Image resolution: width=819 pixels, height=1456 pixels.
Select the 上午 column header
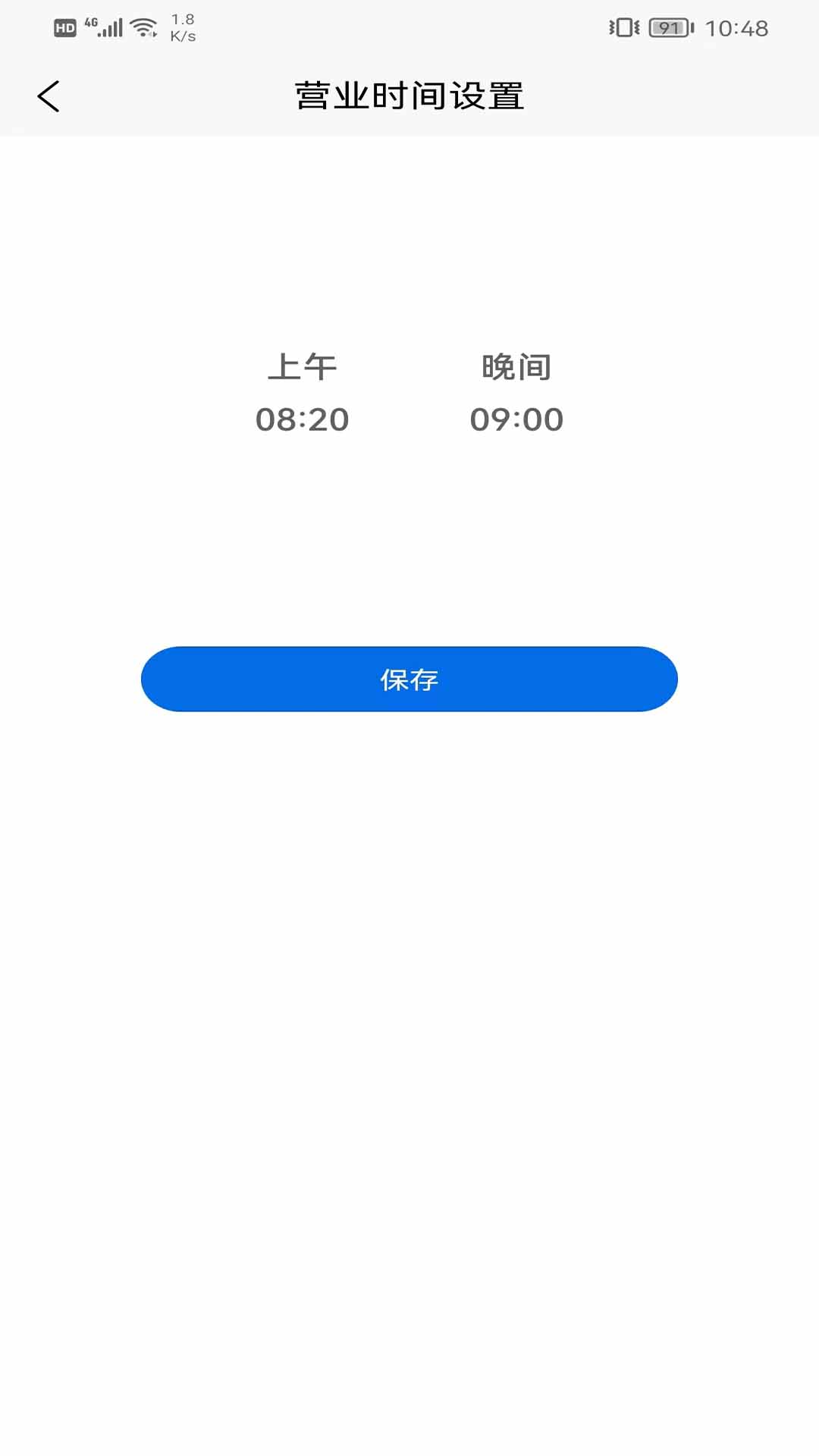pyautogui.click(x=303, y=366)
